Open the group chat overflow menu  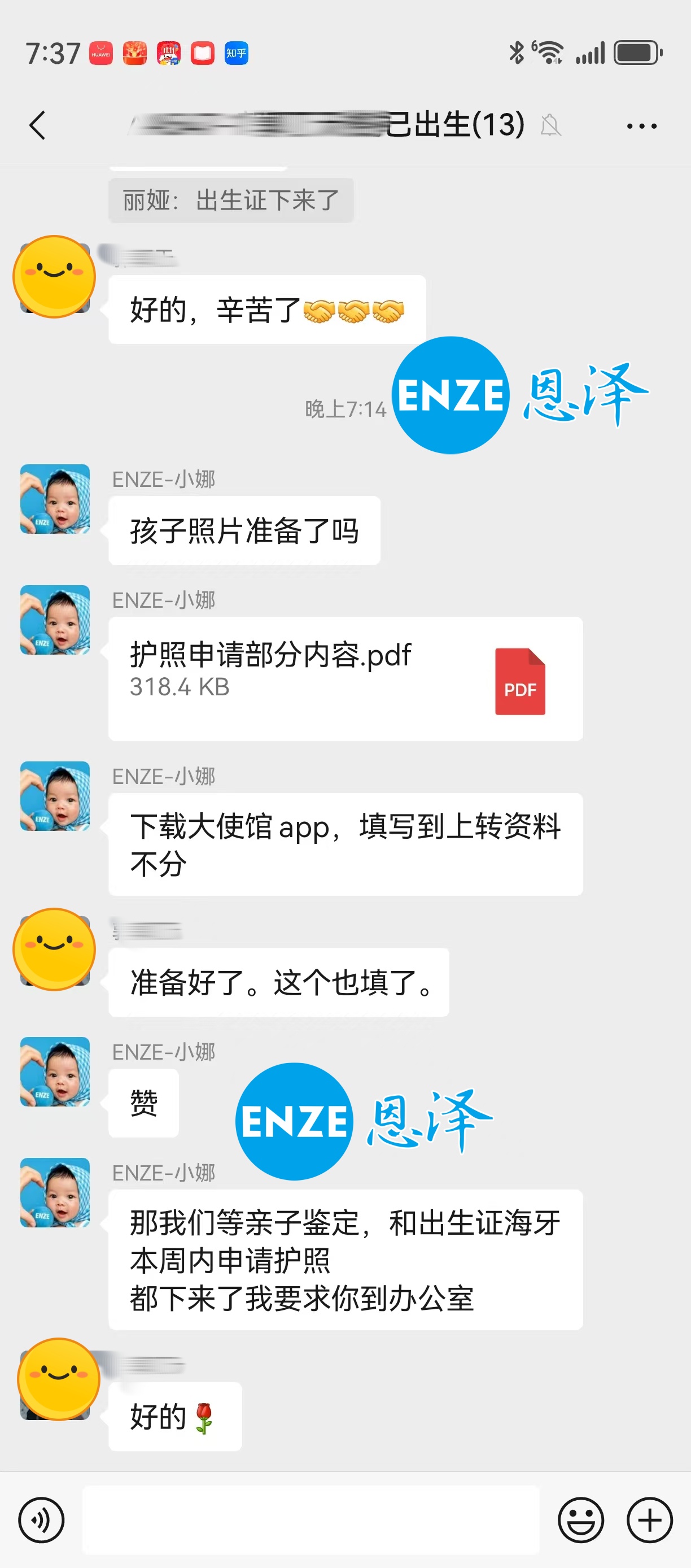642,126
